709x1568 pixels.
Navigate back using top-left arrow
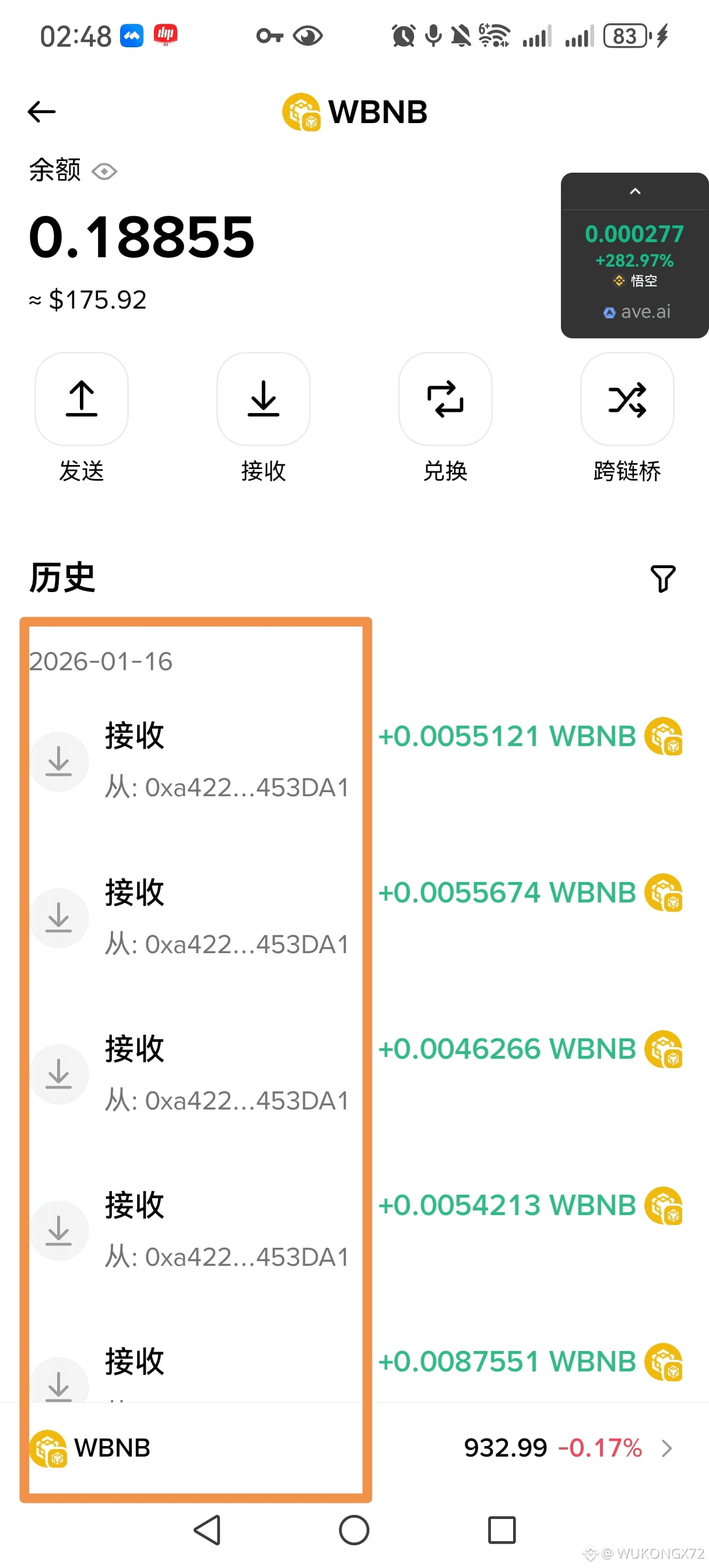pyautogui.click(x=41, y=112)
